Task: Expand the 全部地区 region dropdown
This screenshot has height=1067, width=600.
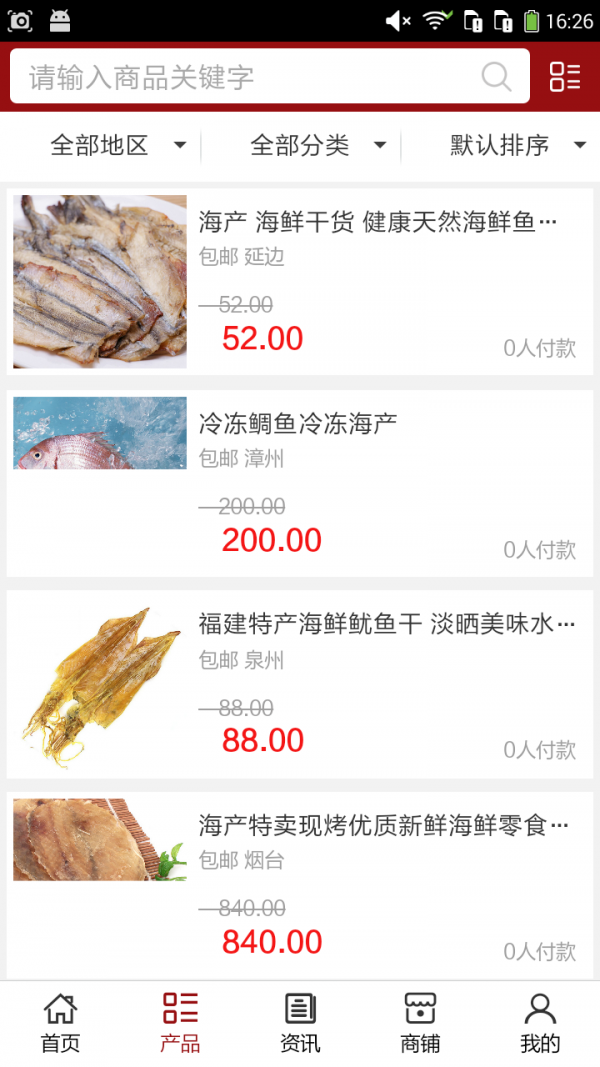Action: pyautogui.click(x=117, y=146)
